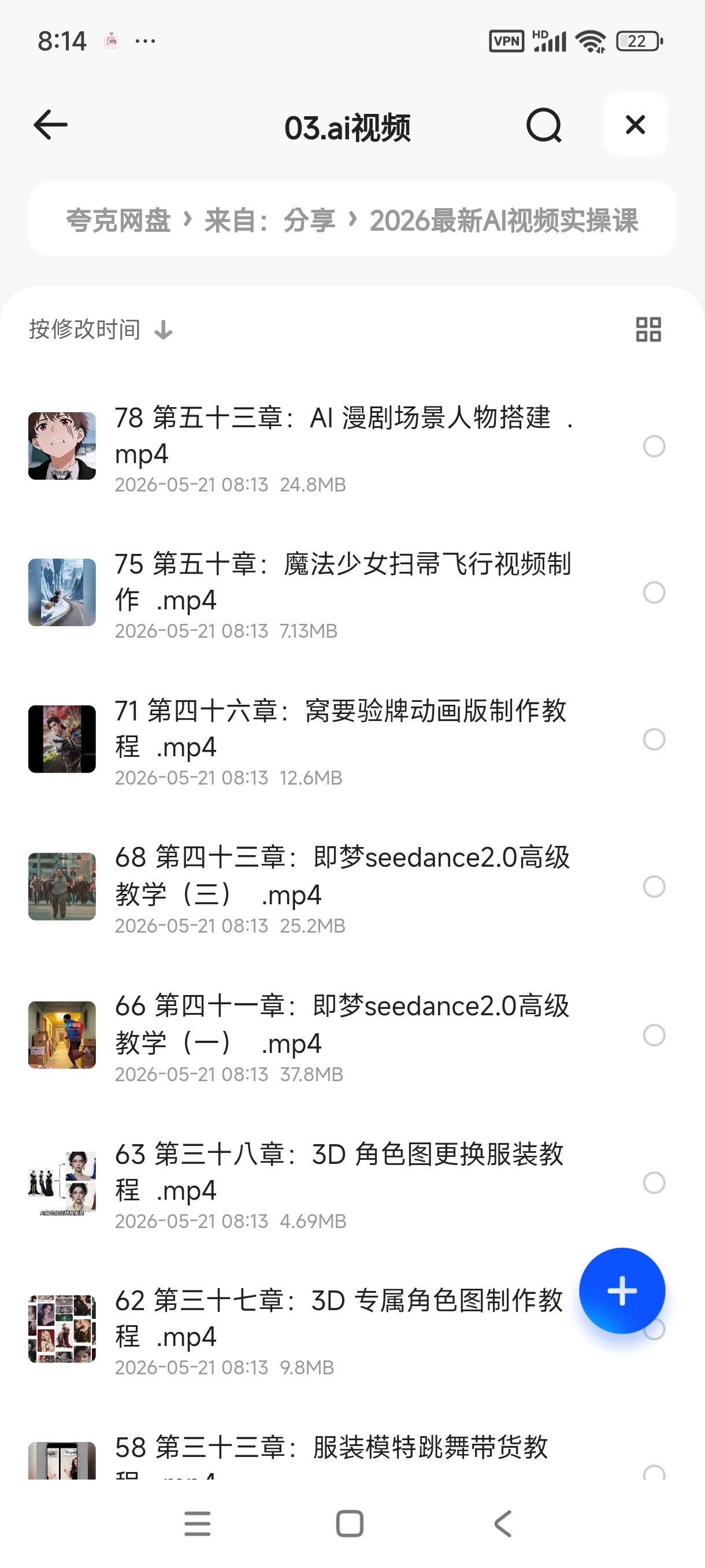Jump to the 2026最新AI视频实操课 breadcrumb
Viewport: 705px width, 1568px height.
point(504,220)
